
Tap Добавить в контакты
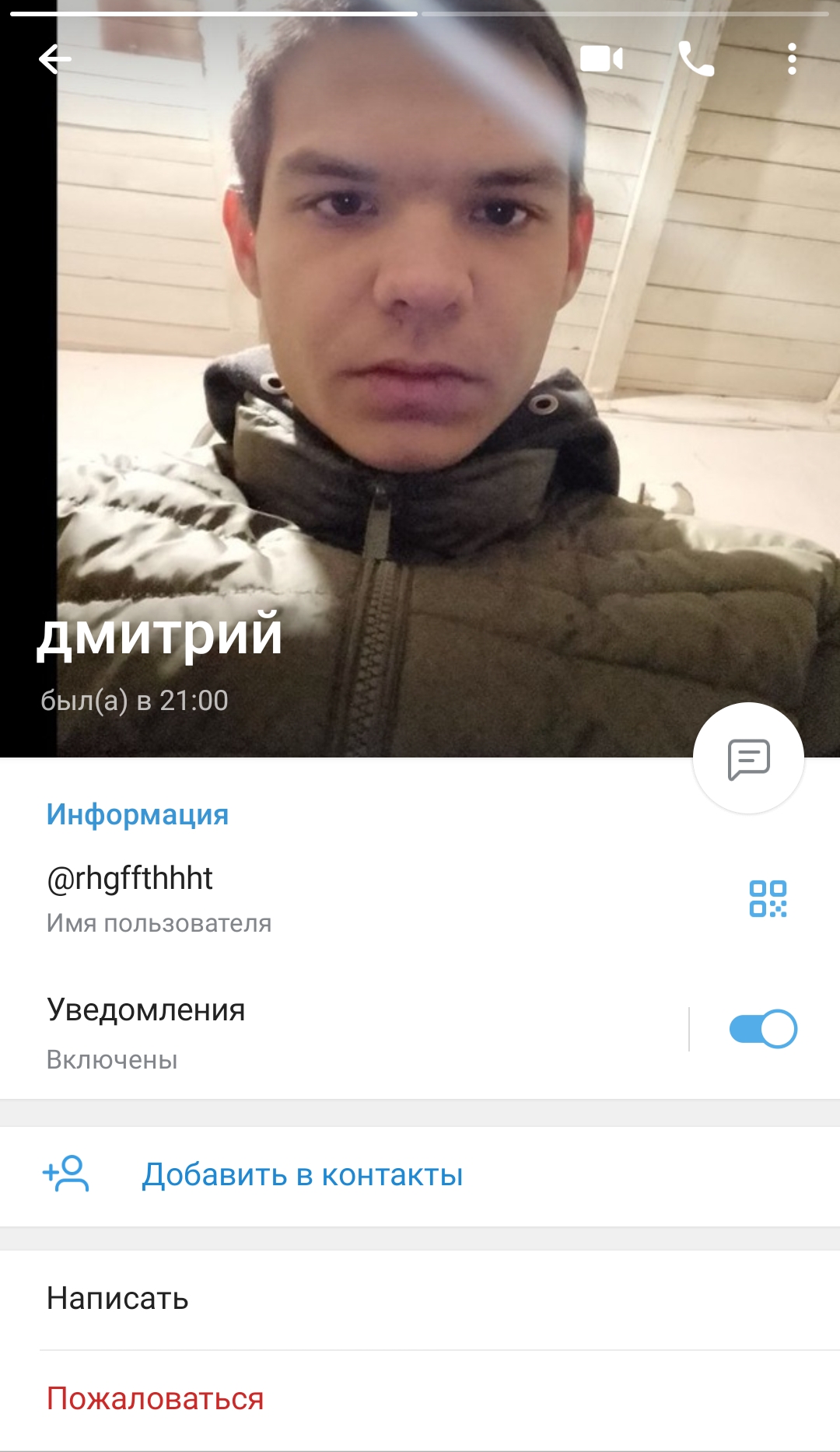(x=303, y=1175)
